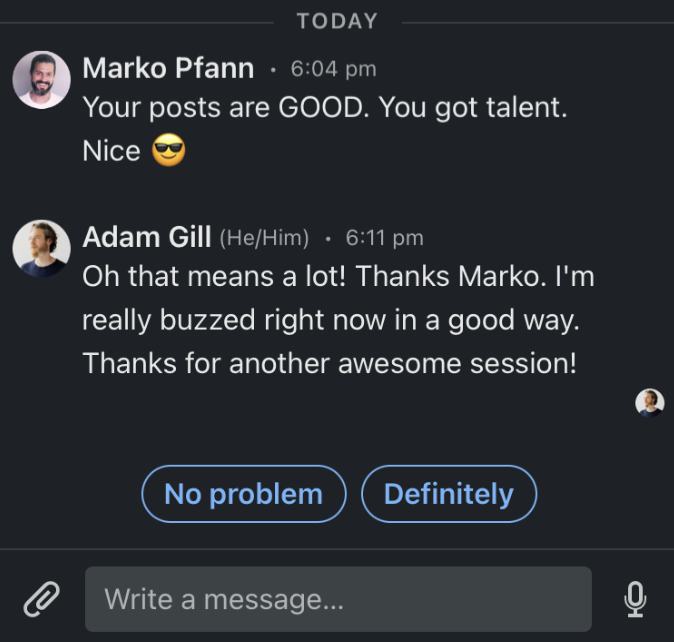The height and width of the screenshot is (642, 674).
Task: Tap the Marko Pfann sender name
Action: 168,68
